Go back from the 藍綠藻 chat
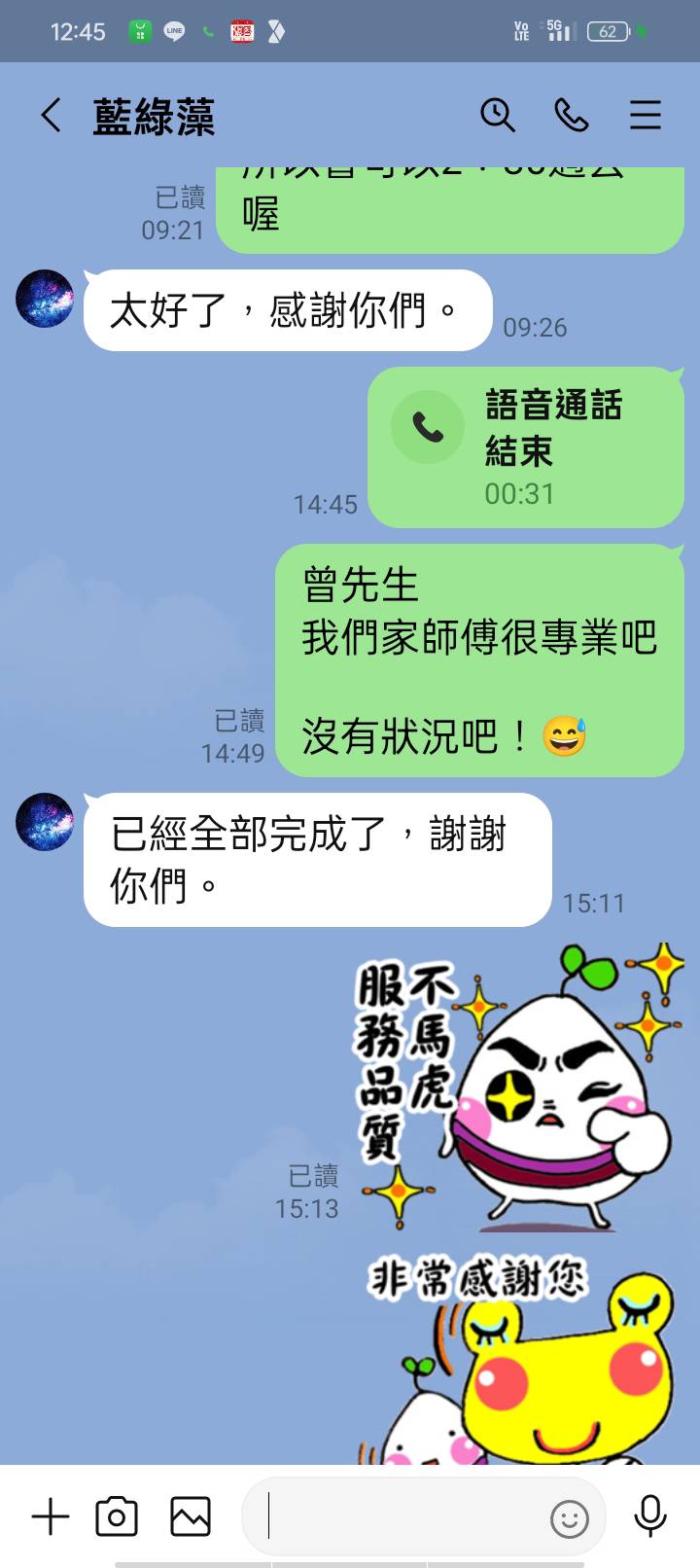 52,116
